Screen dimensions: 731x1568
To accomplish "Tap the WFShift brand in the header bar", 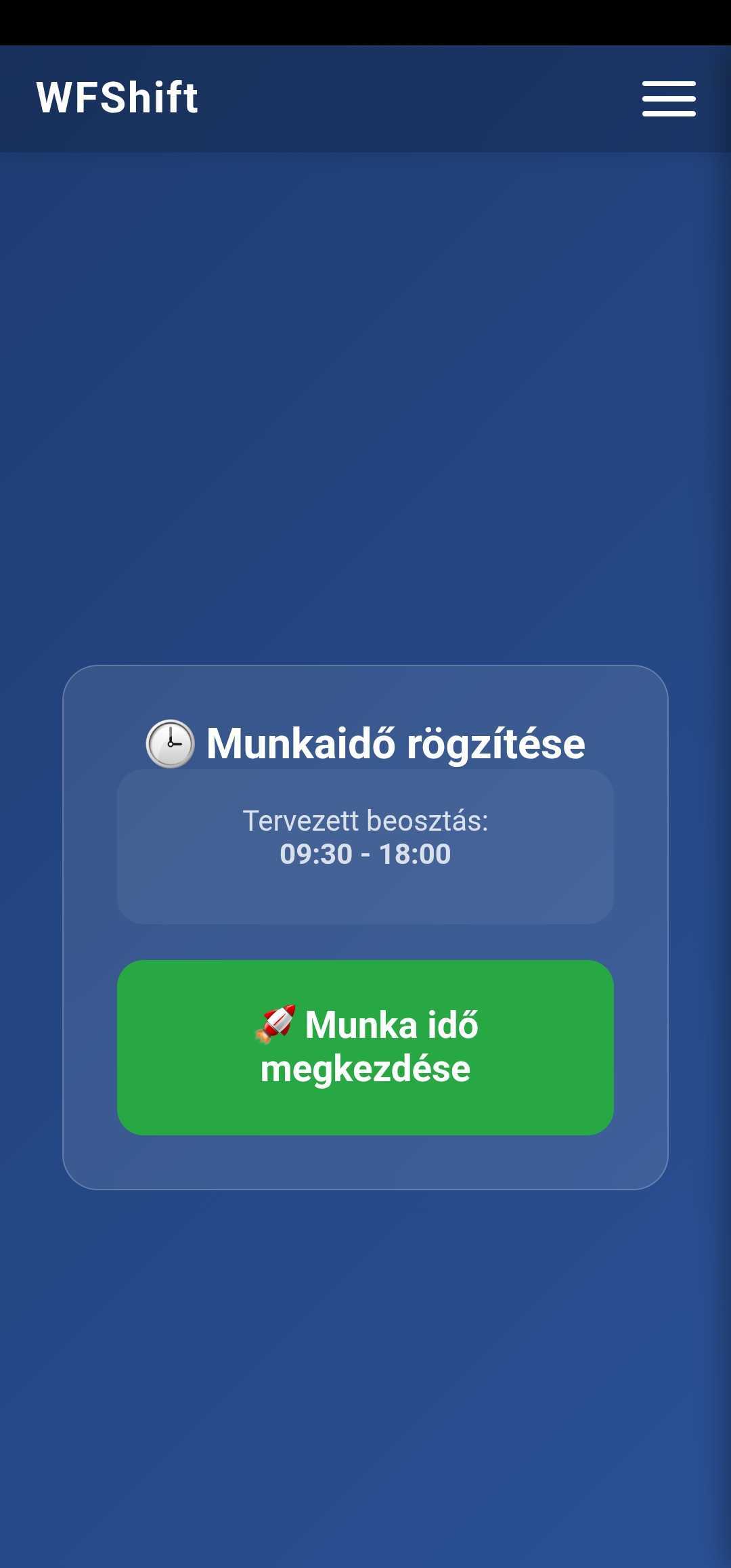I will [116, 96].
